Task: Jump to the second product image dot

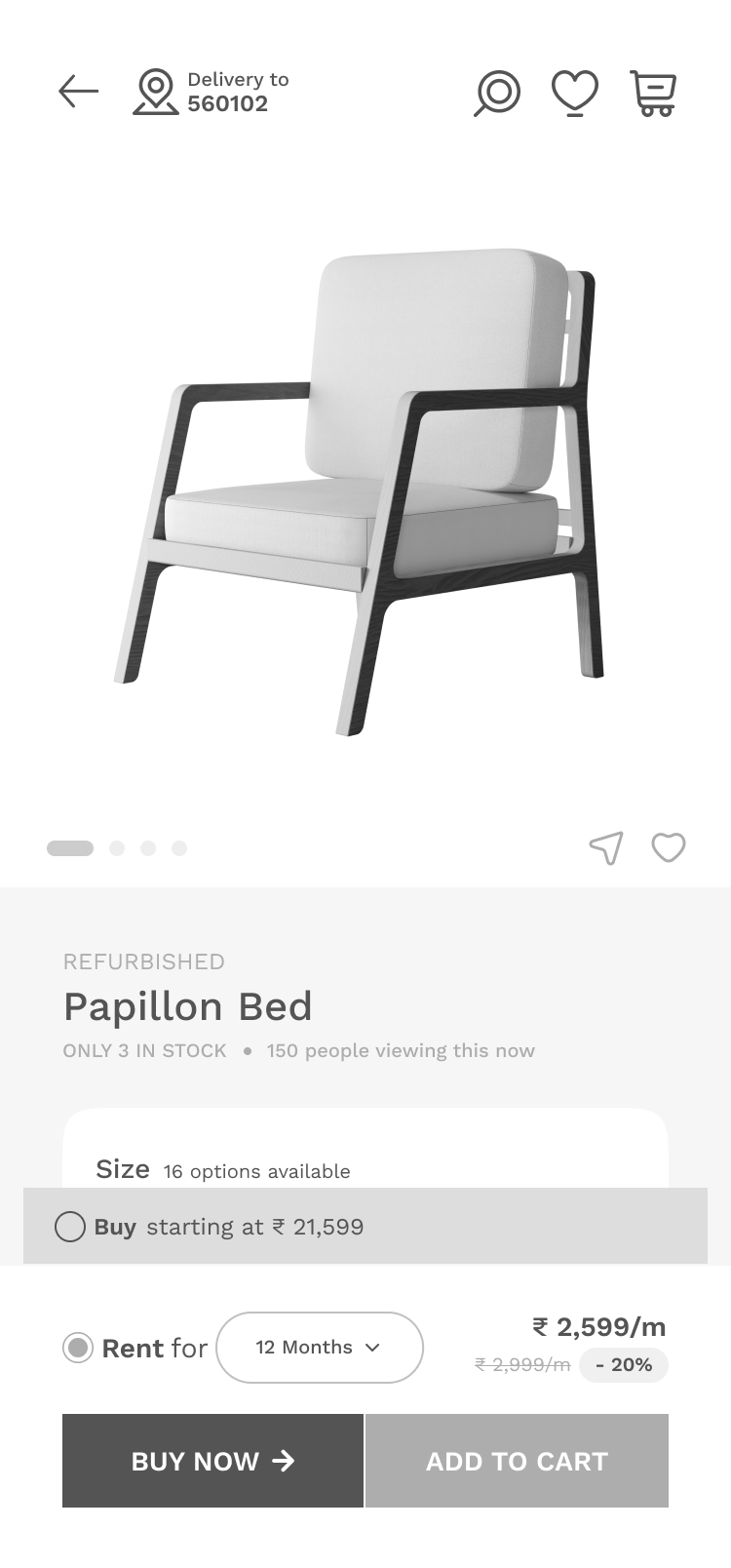Action: click(x=117, y=848)
